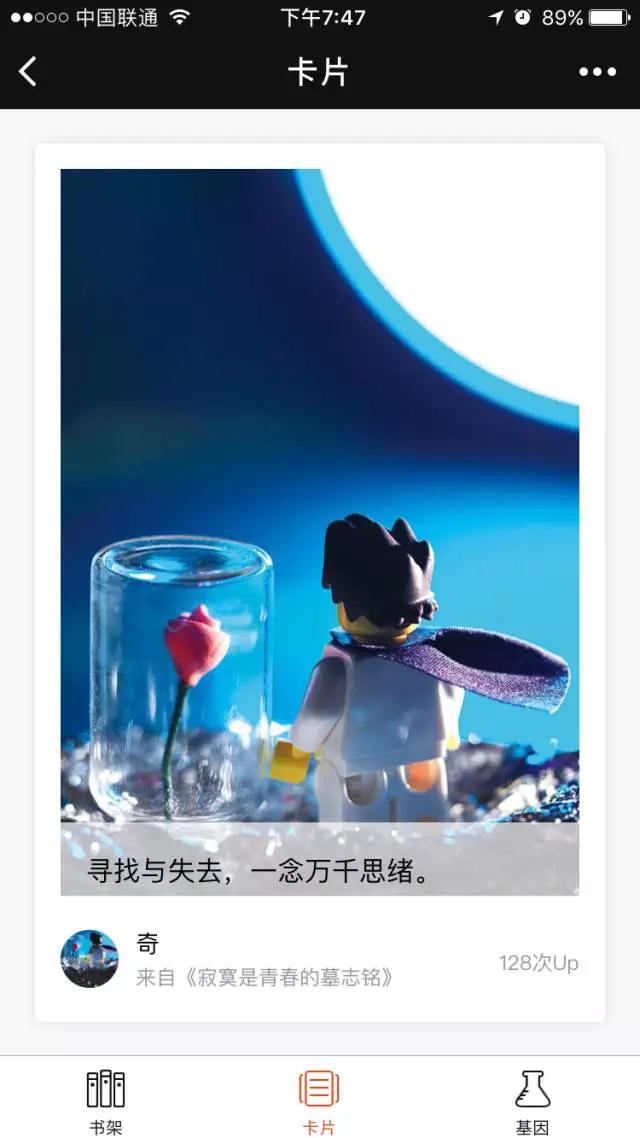View the profile avatar of 奇

(x=89, y=959)
